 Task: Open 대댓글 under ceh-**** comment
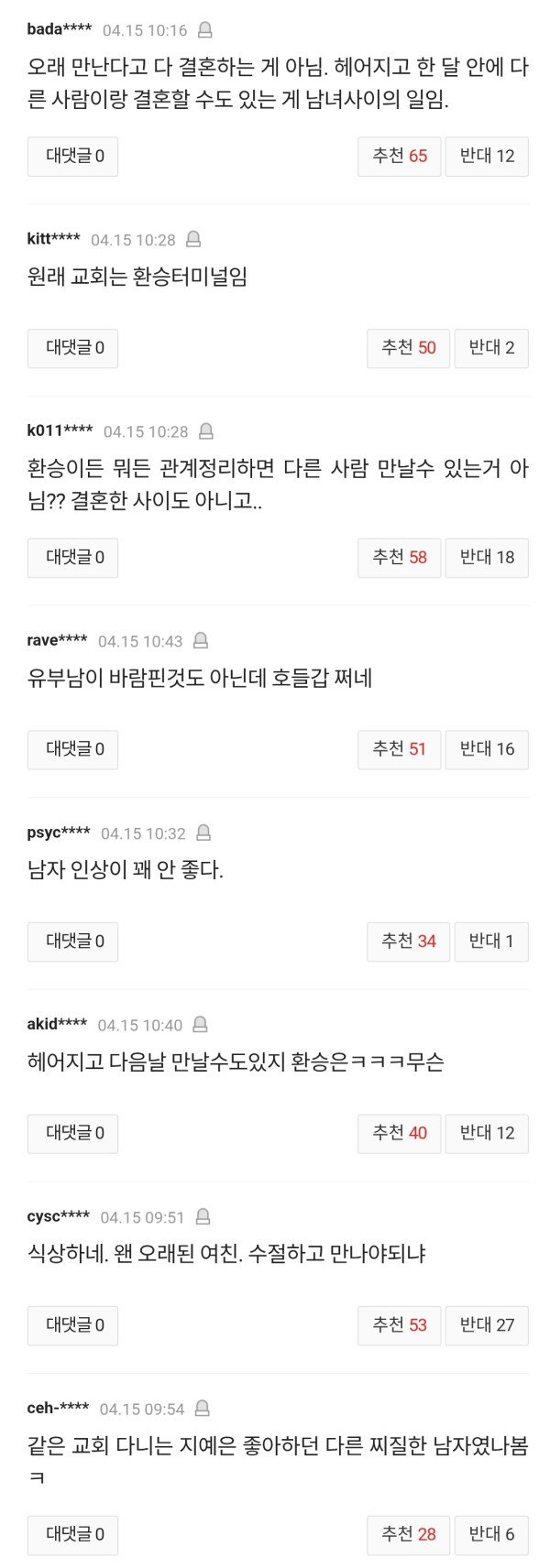tap(72, 1534)
